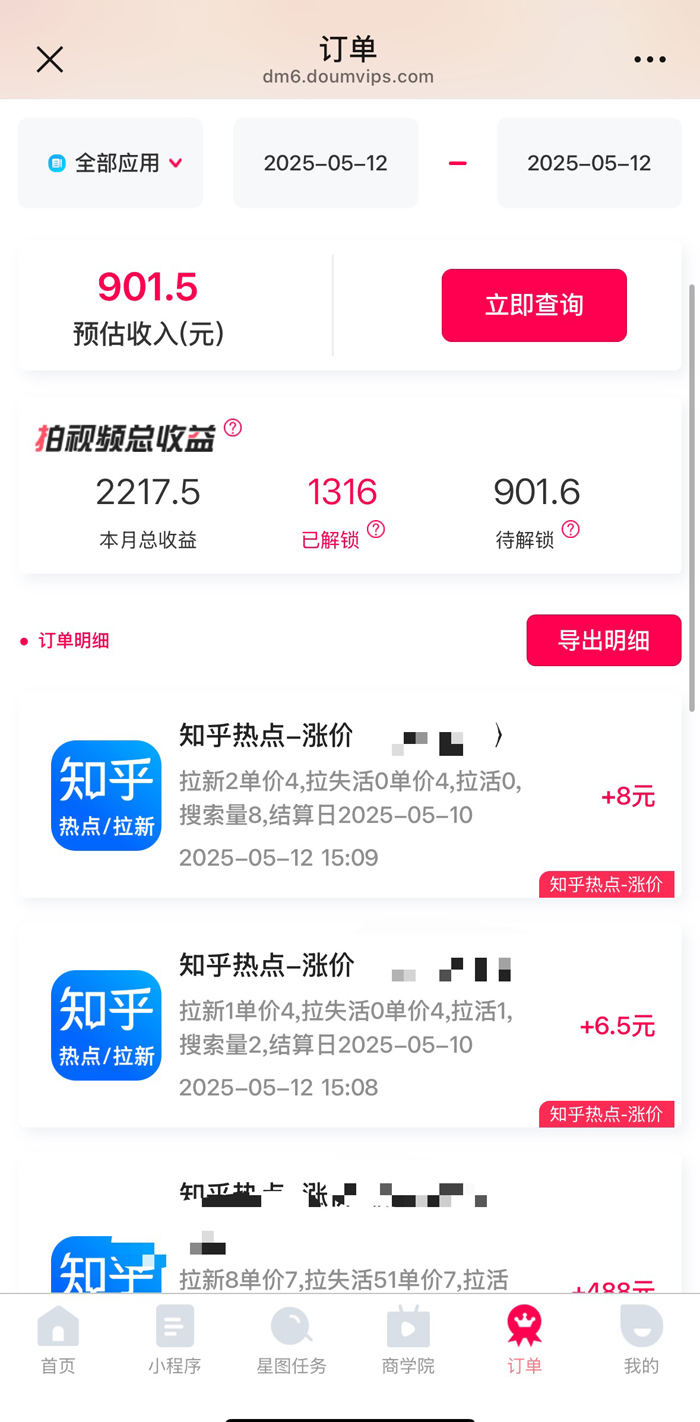Open the 知乎热点 order worth +6.5元
The image size is (700, 1422).
pyautogui.click(x=350, y=1025)
